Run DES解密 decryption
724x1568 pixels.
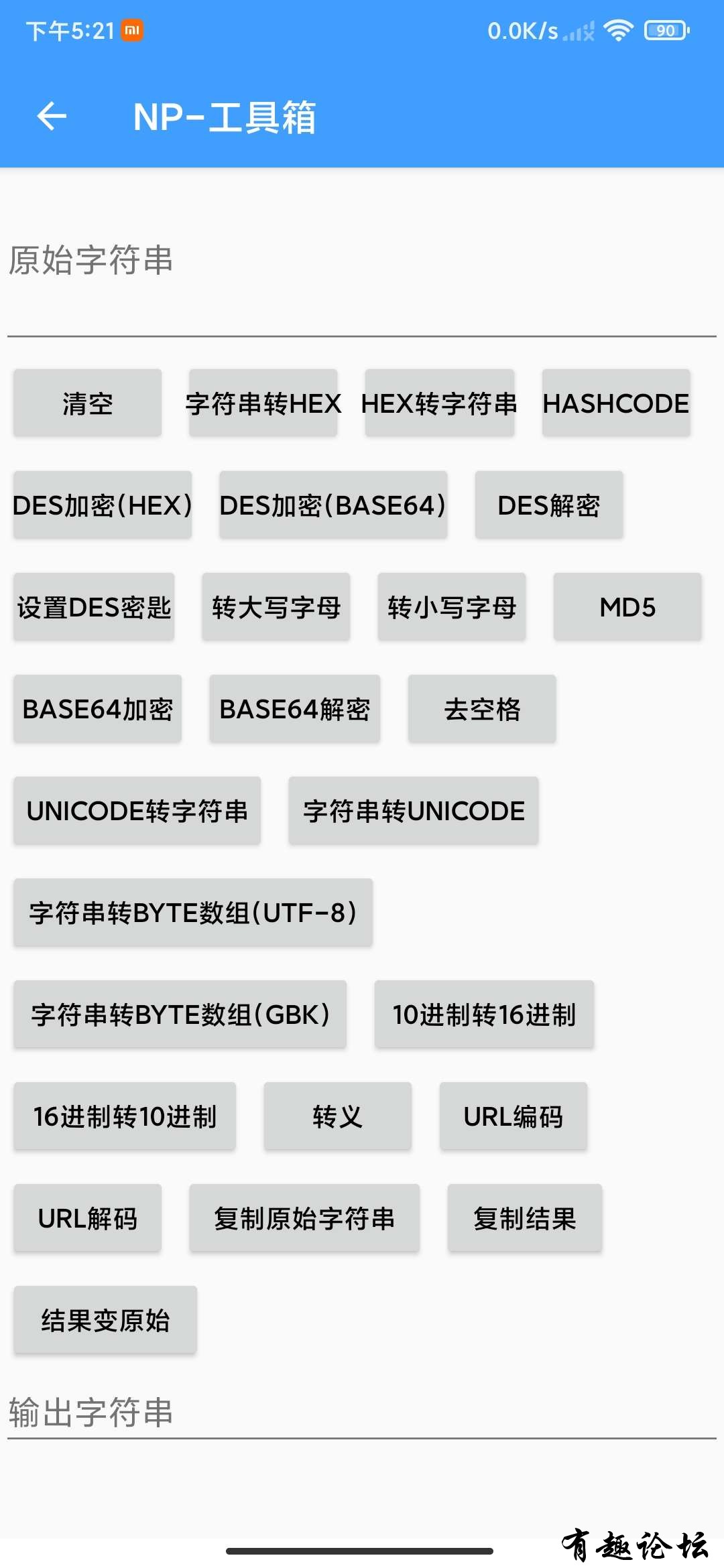pyautogui.click(x=548, y=505)
